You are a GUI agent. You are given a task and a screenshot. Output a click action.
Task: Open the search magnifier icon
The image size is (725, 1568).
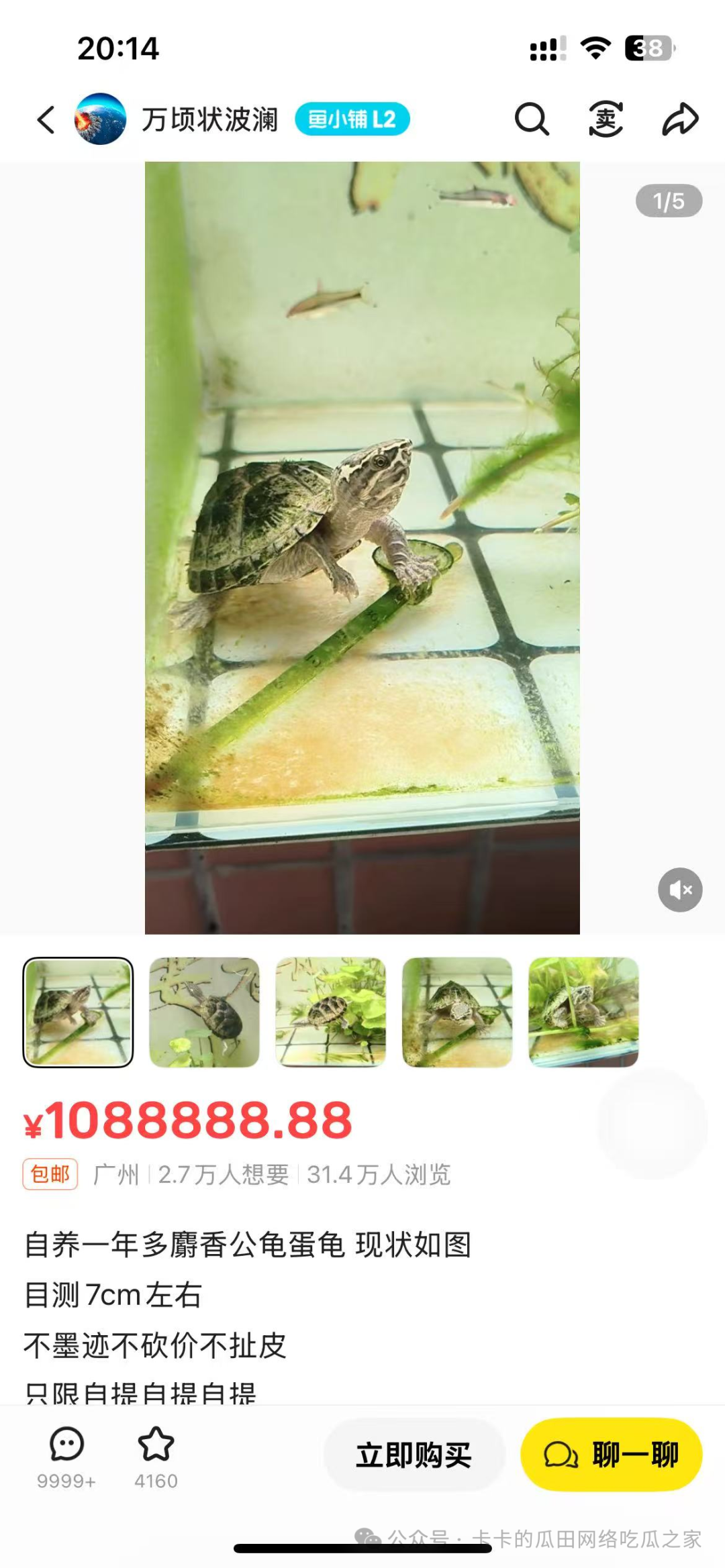point(532,119)
